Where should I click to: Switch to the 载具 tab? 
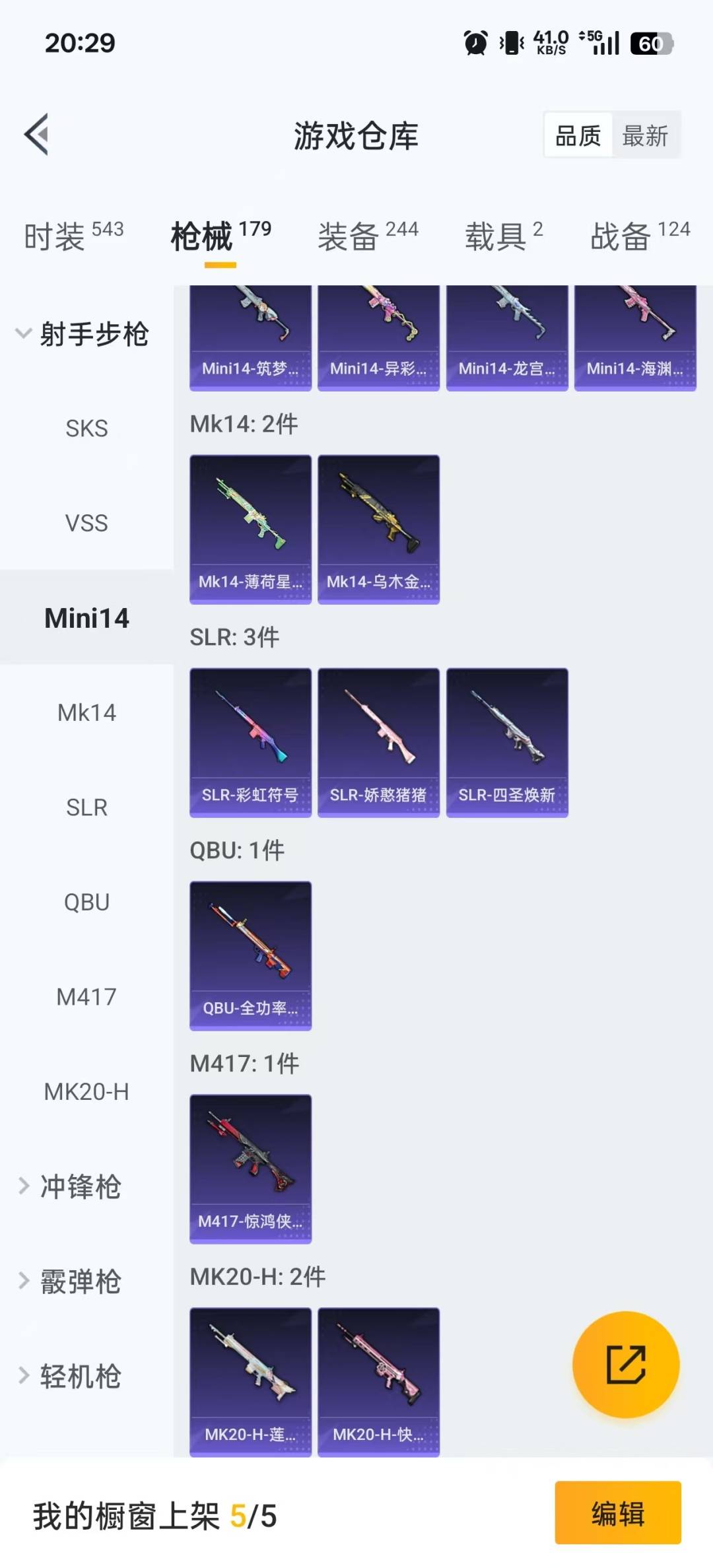(504, 236)
